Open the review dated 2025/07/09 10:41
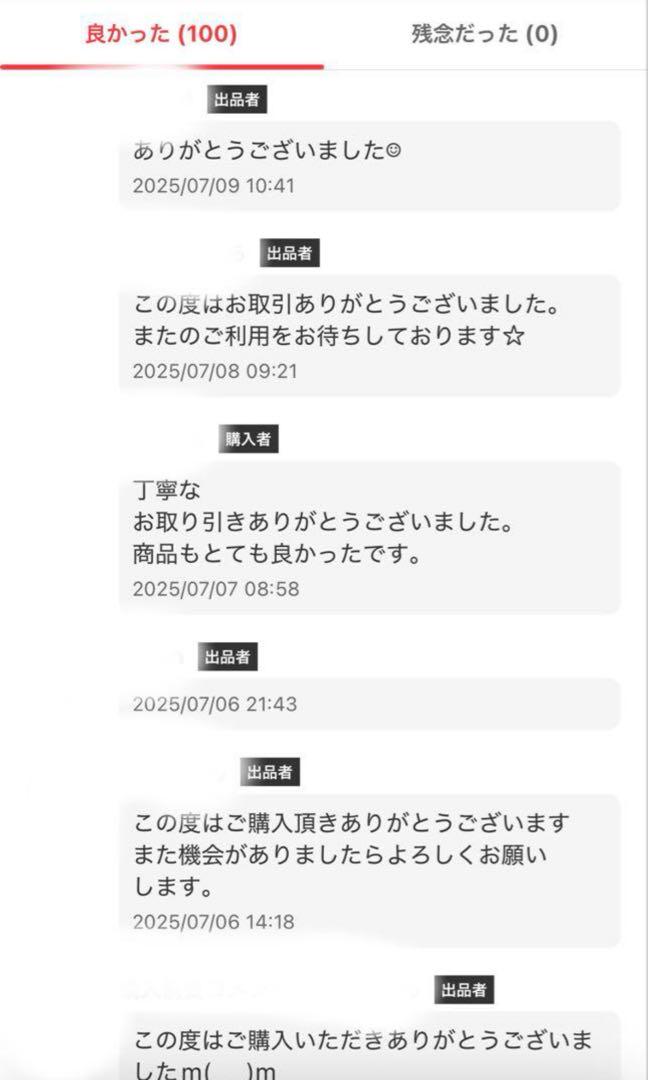This screenshot has width=648, height=1080. 370,166
